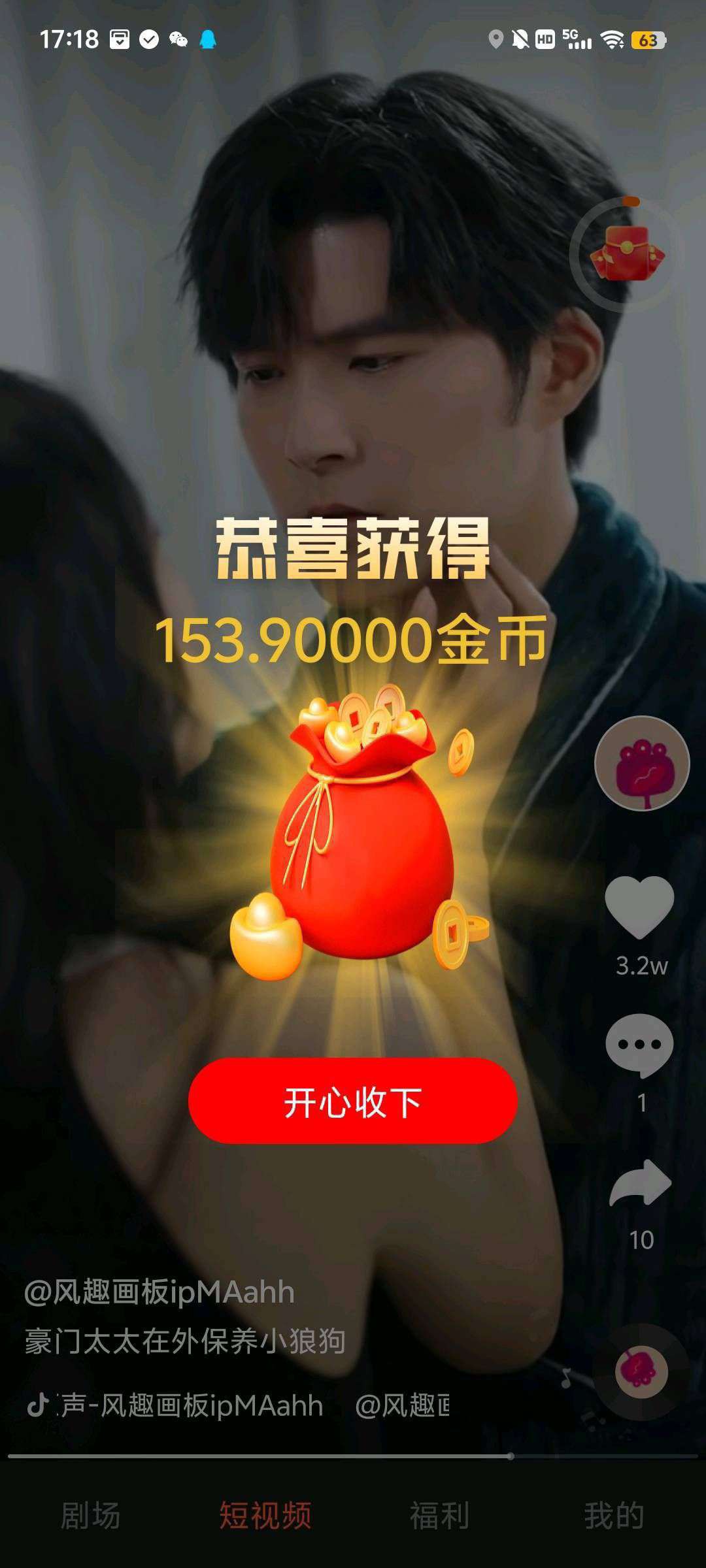Switch to the 剧场 tab
The image size is (706, 1568).
[x=90, y=1516]
